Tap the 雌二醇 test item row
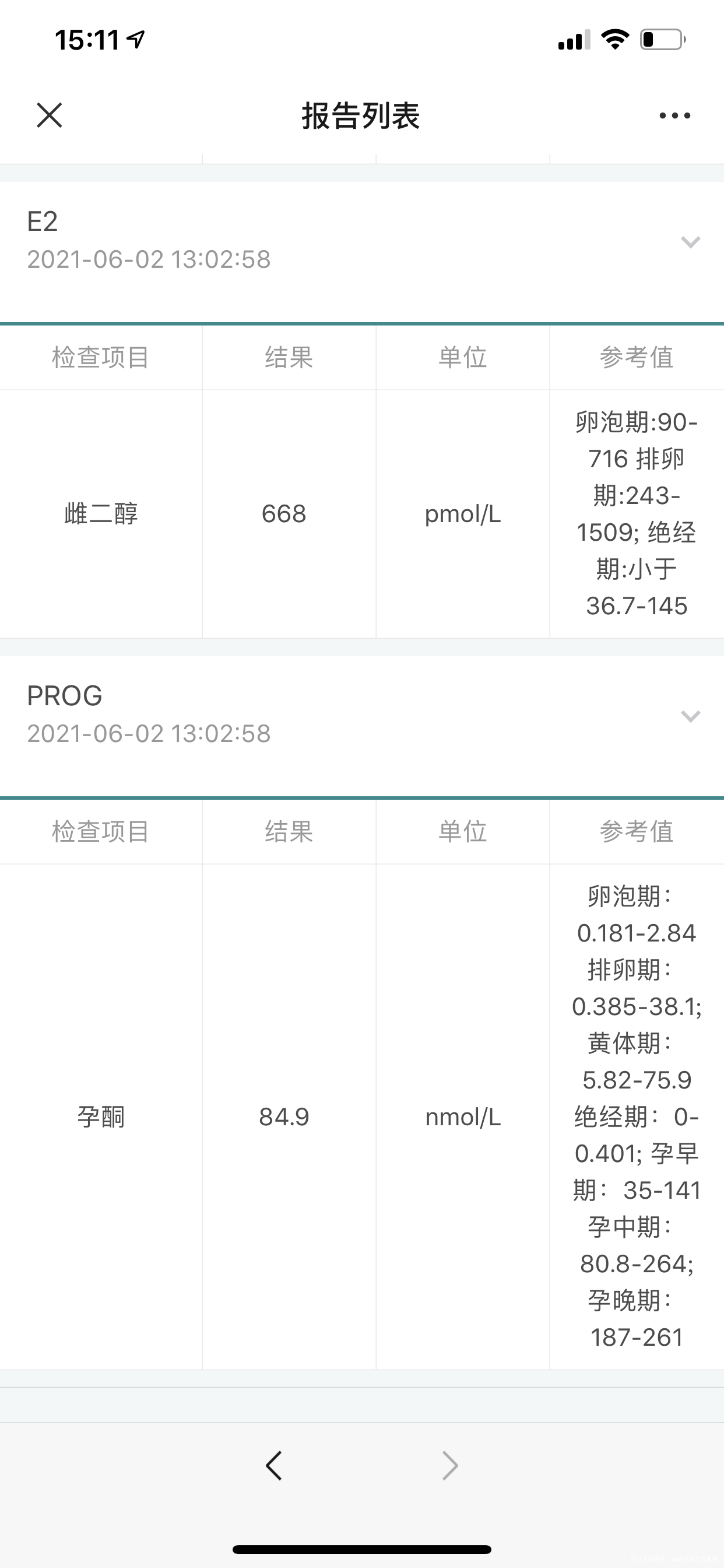Viewport: 724px width, 1568px height. (x=100, y=514)
